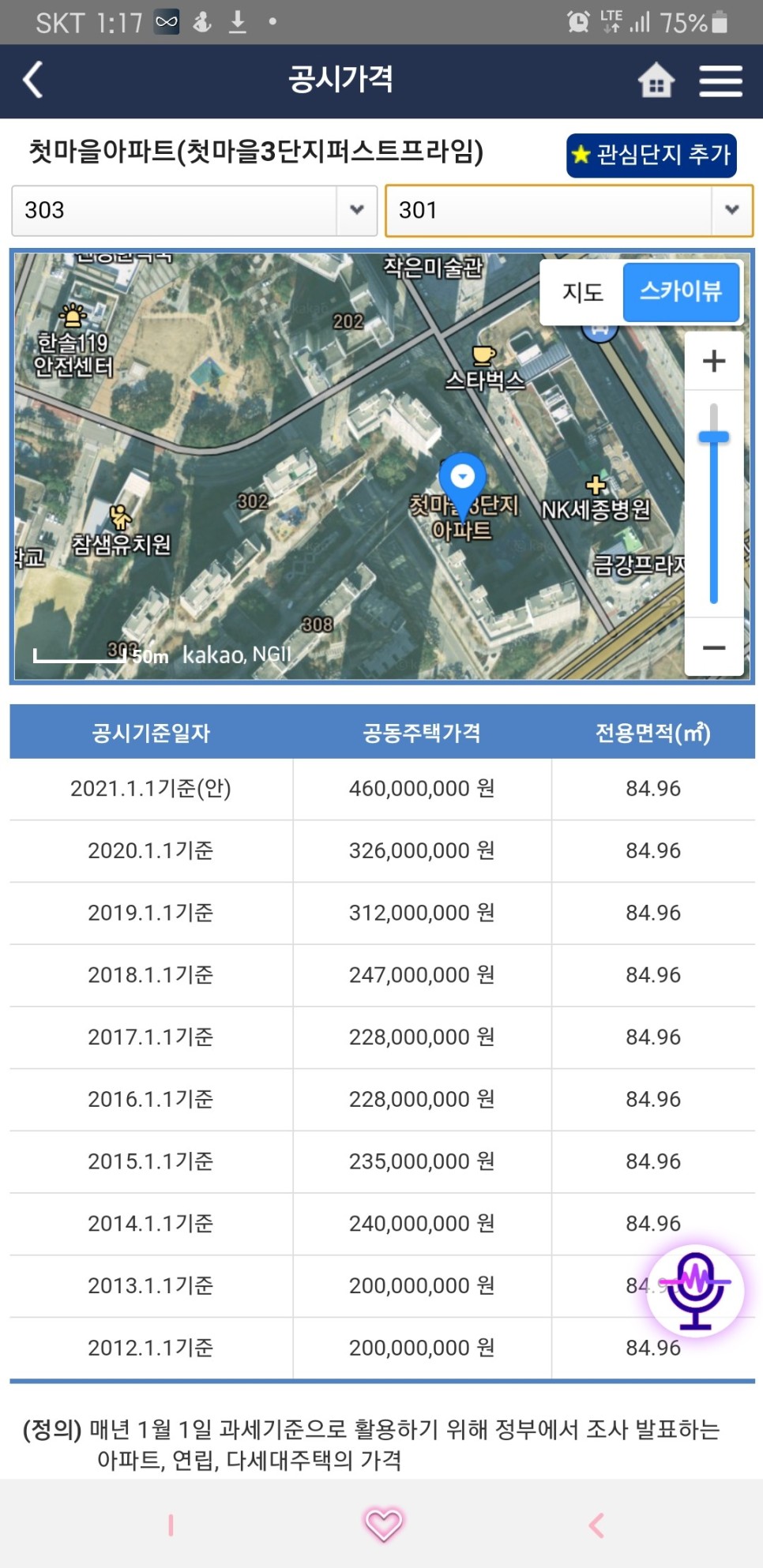Switch to the 지도 map tab
763x1568 pixels.
coord(582,293)
